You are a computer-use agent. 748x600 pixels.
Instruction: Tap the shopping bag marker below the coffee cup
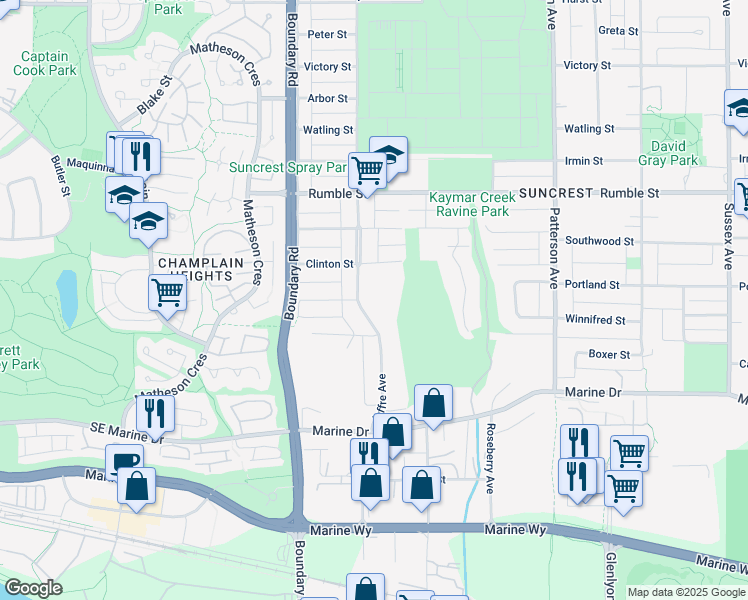[136, 485]
